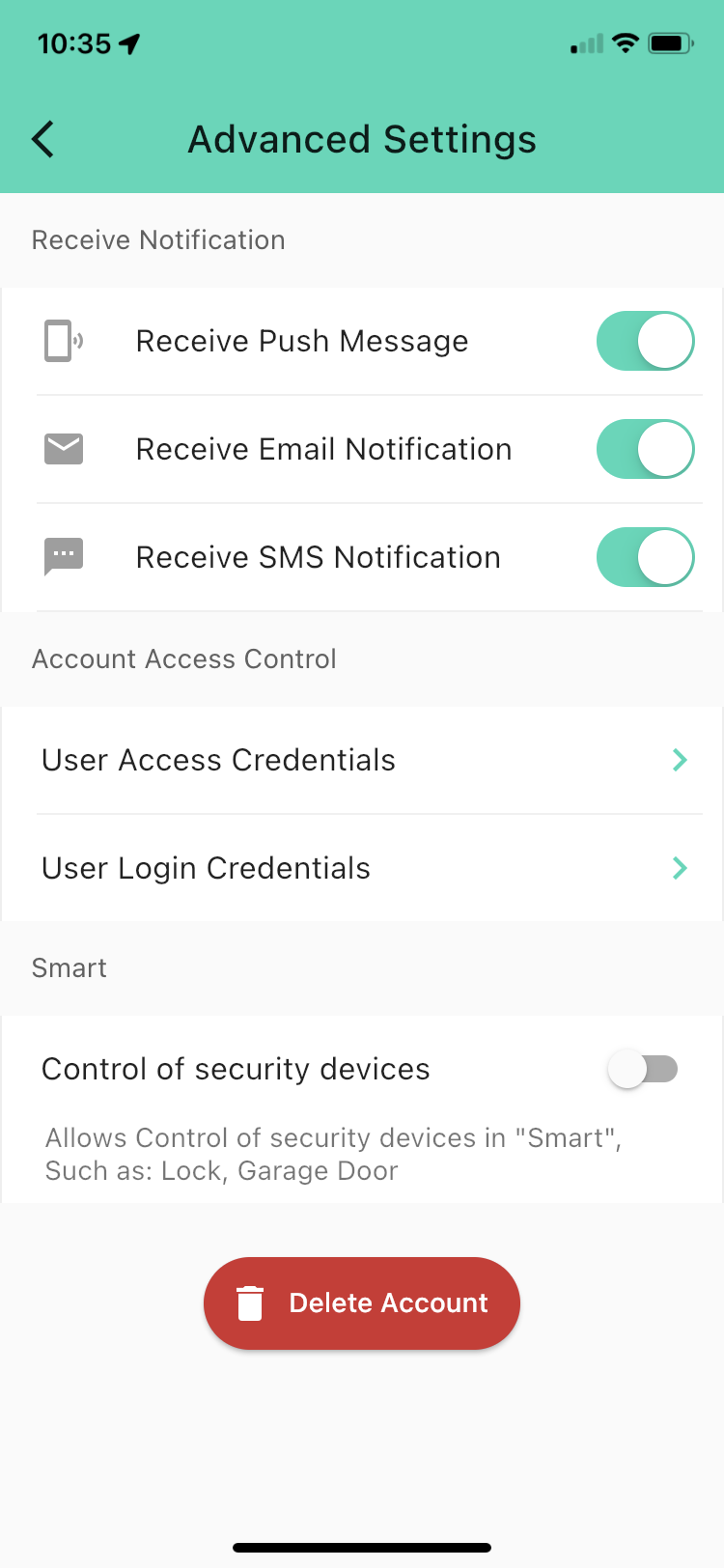
Task: Open User Login Credentials
Action: pos(362,868)
